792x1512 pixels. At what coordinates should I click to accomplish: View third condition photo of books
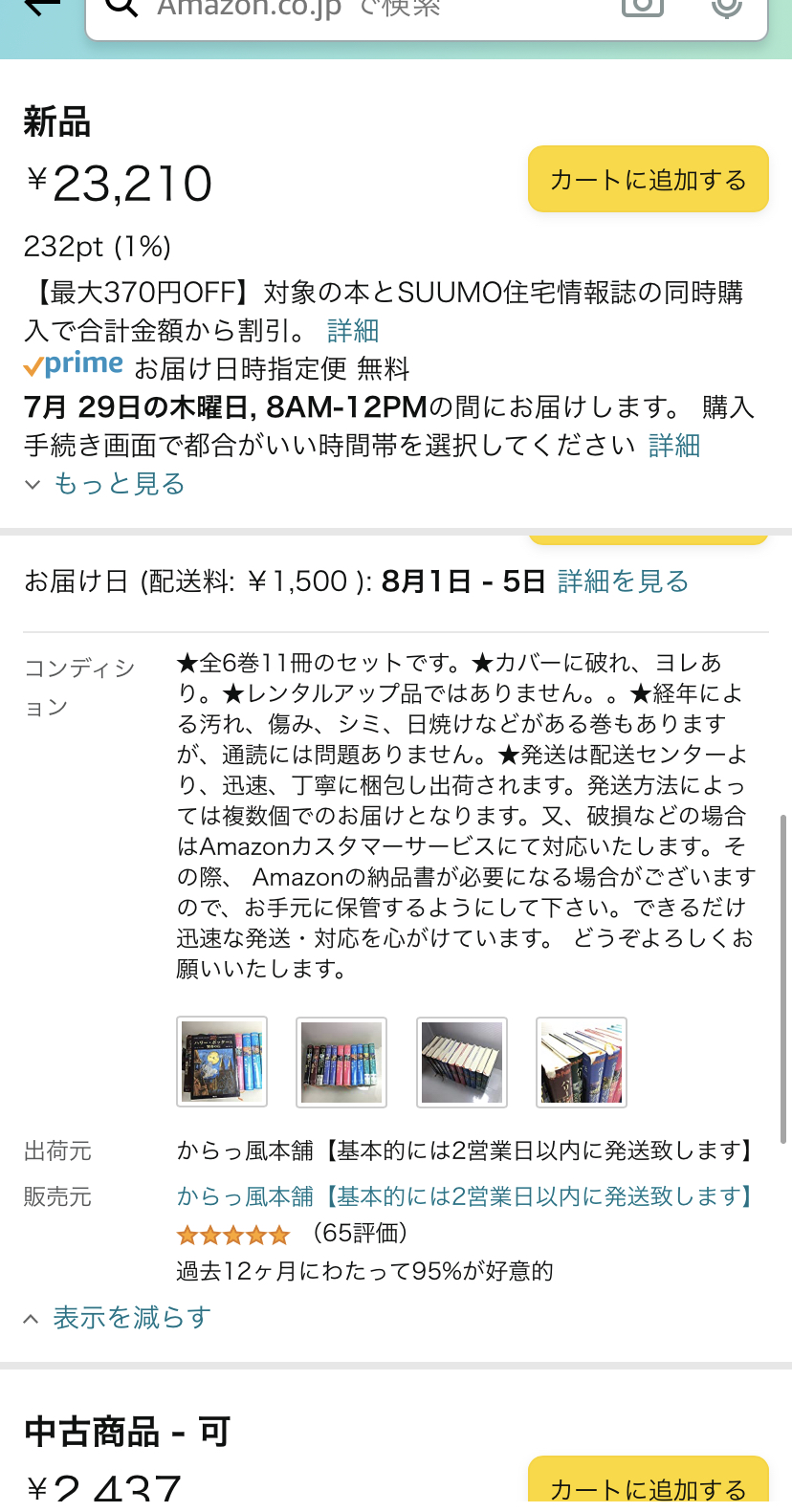click(462, 1062)
